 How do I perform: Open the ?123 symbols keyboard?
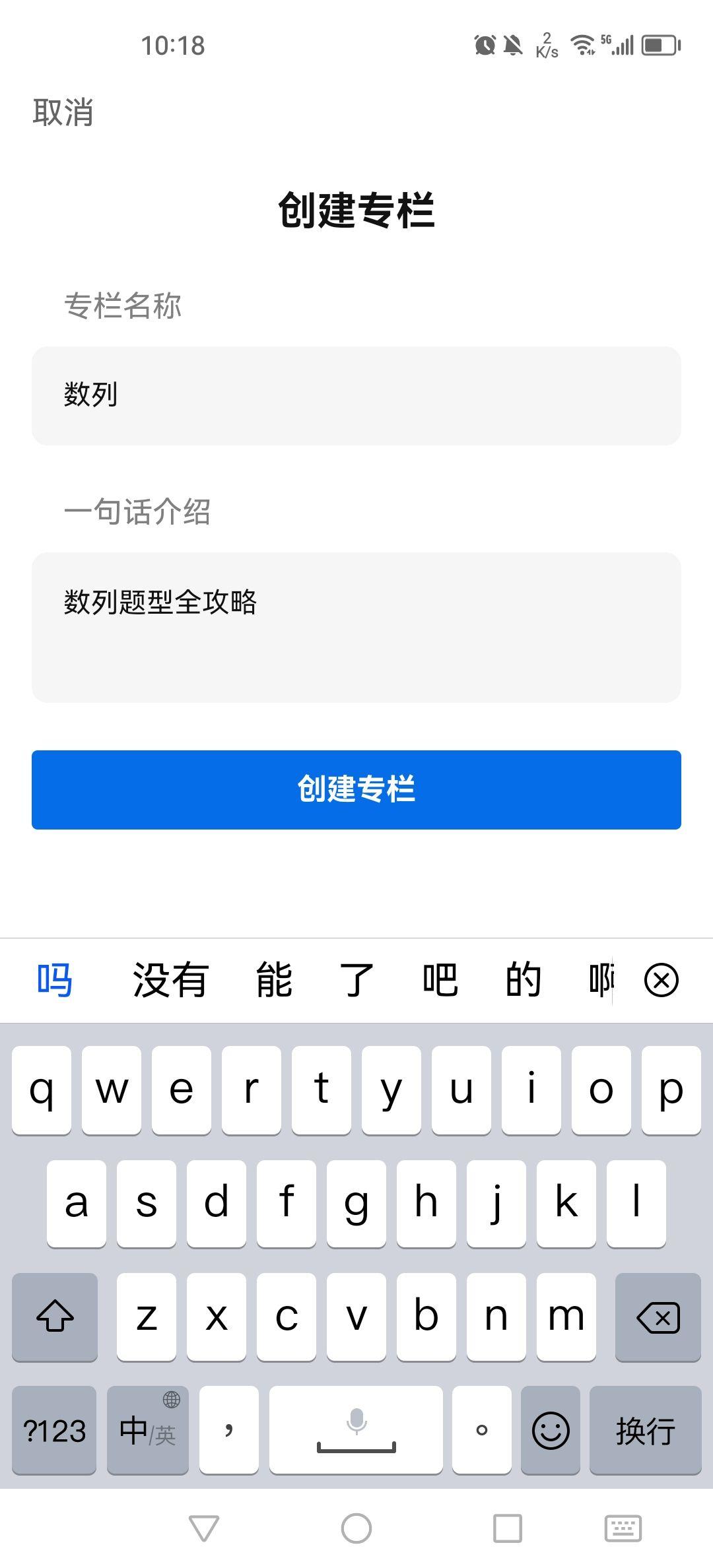pos(54,1431)
